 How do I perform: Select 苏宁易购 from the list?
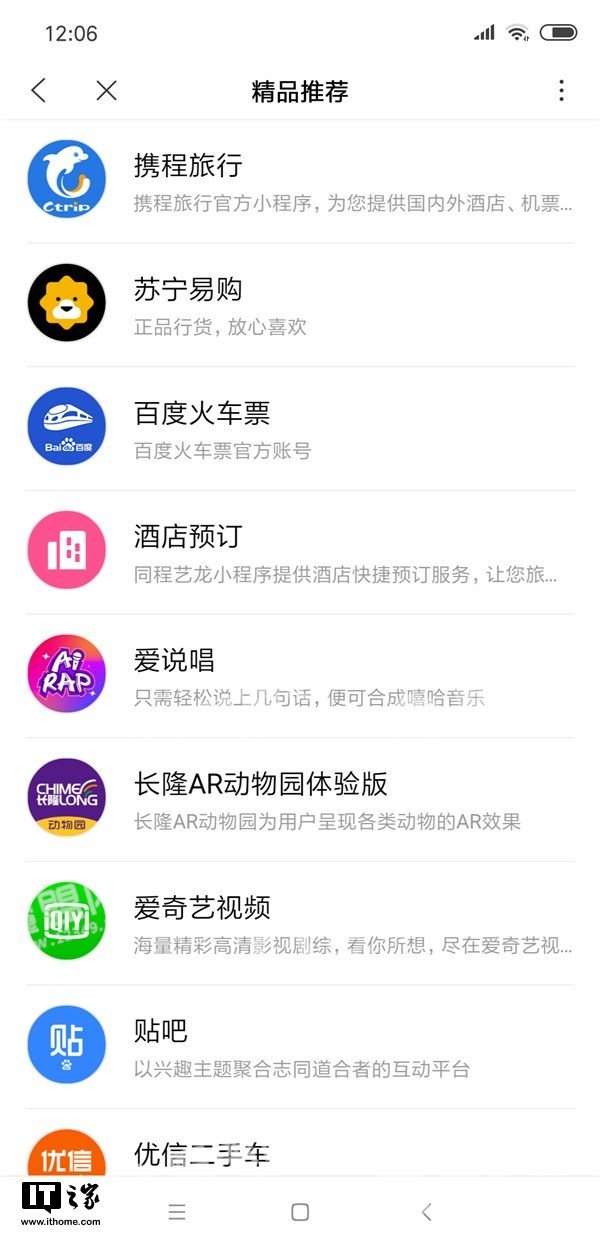(x=300, y=304)
